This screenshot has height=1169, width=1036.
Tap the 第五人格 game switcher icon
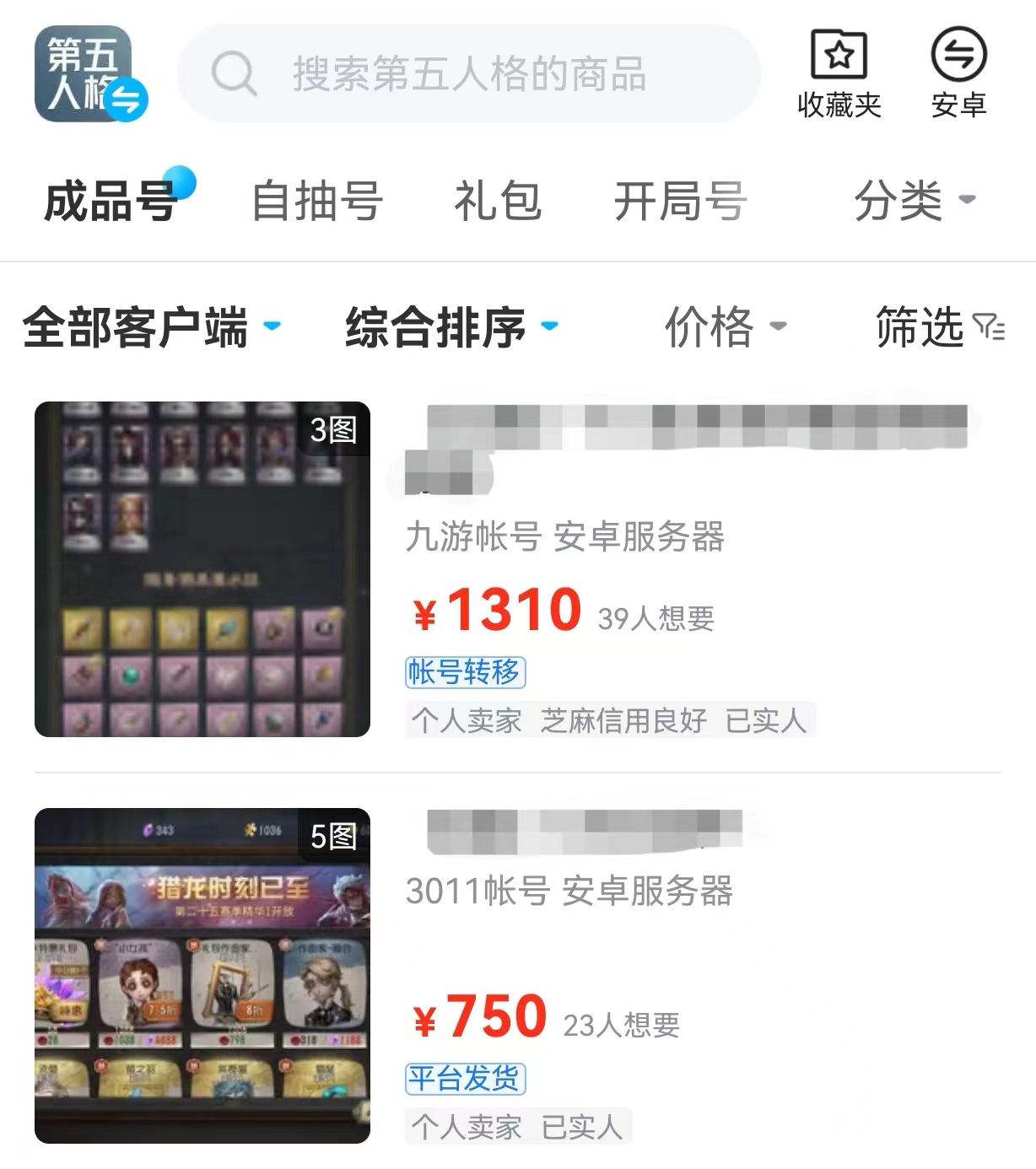click(89, 74)
